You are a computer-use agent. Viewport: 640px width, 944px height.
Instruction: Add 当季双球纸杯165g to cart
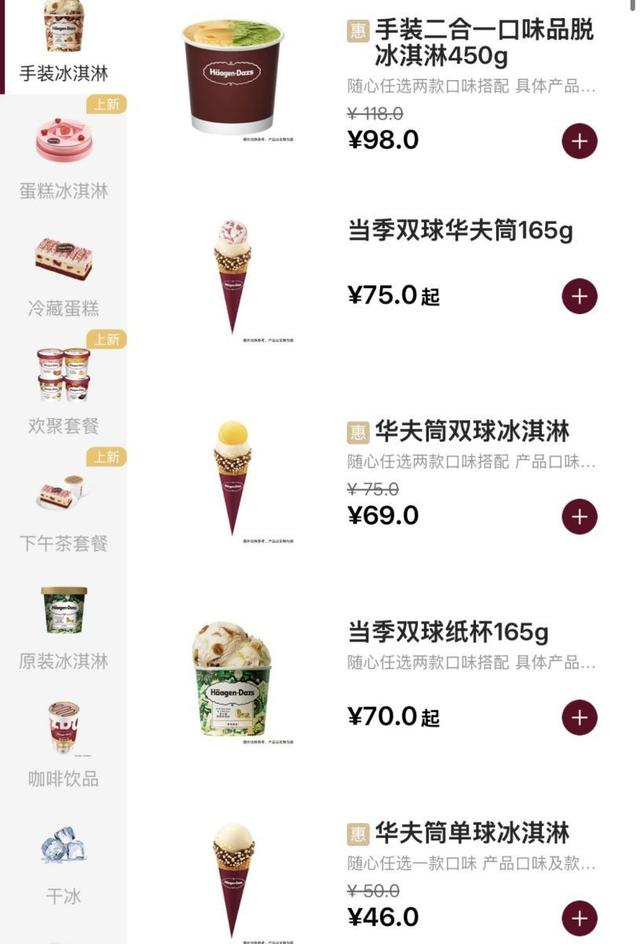pyautogui.click(x=579, y=717)
